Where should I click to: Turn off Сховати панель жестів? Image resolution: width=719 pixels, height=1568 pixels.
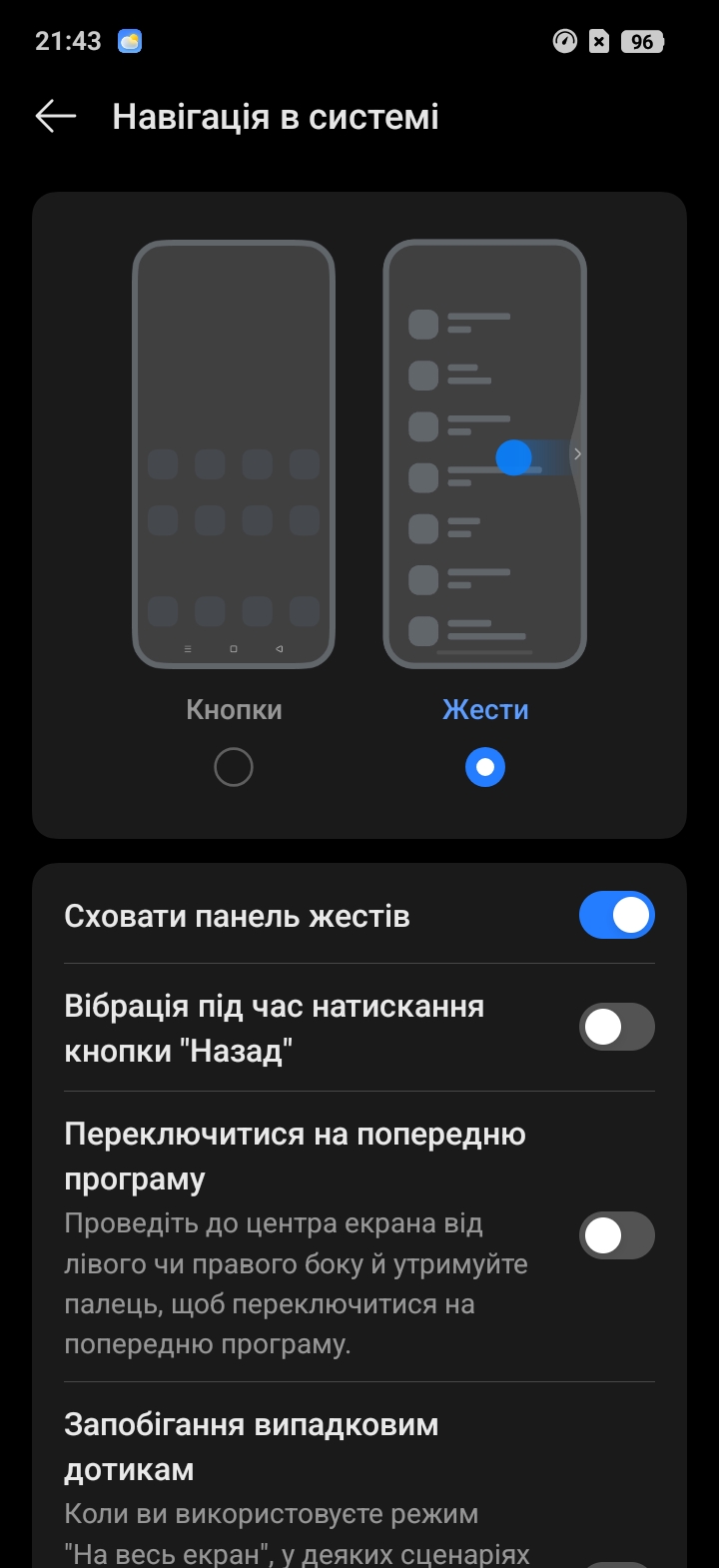[616, 916]
